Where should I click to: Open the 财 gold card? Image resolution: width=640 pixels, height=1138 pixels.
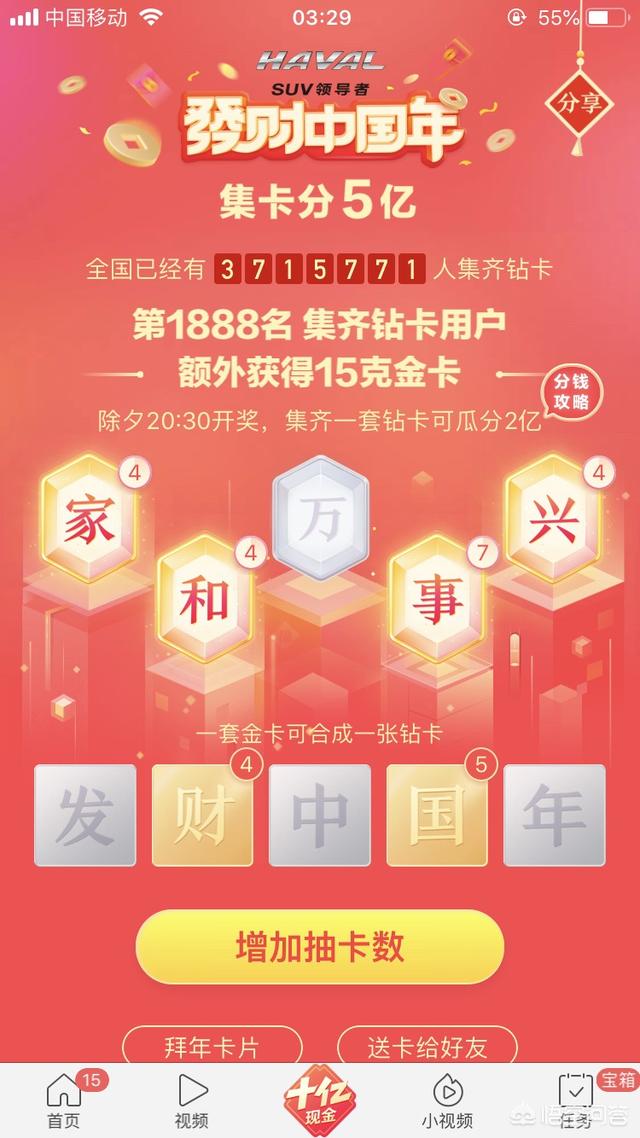point(202,815)
